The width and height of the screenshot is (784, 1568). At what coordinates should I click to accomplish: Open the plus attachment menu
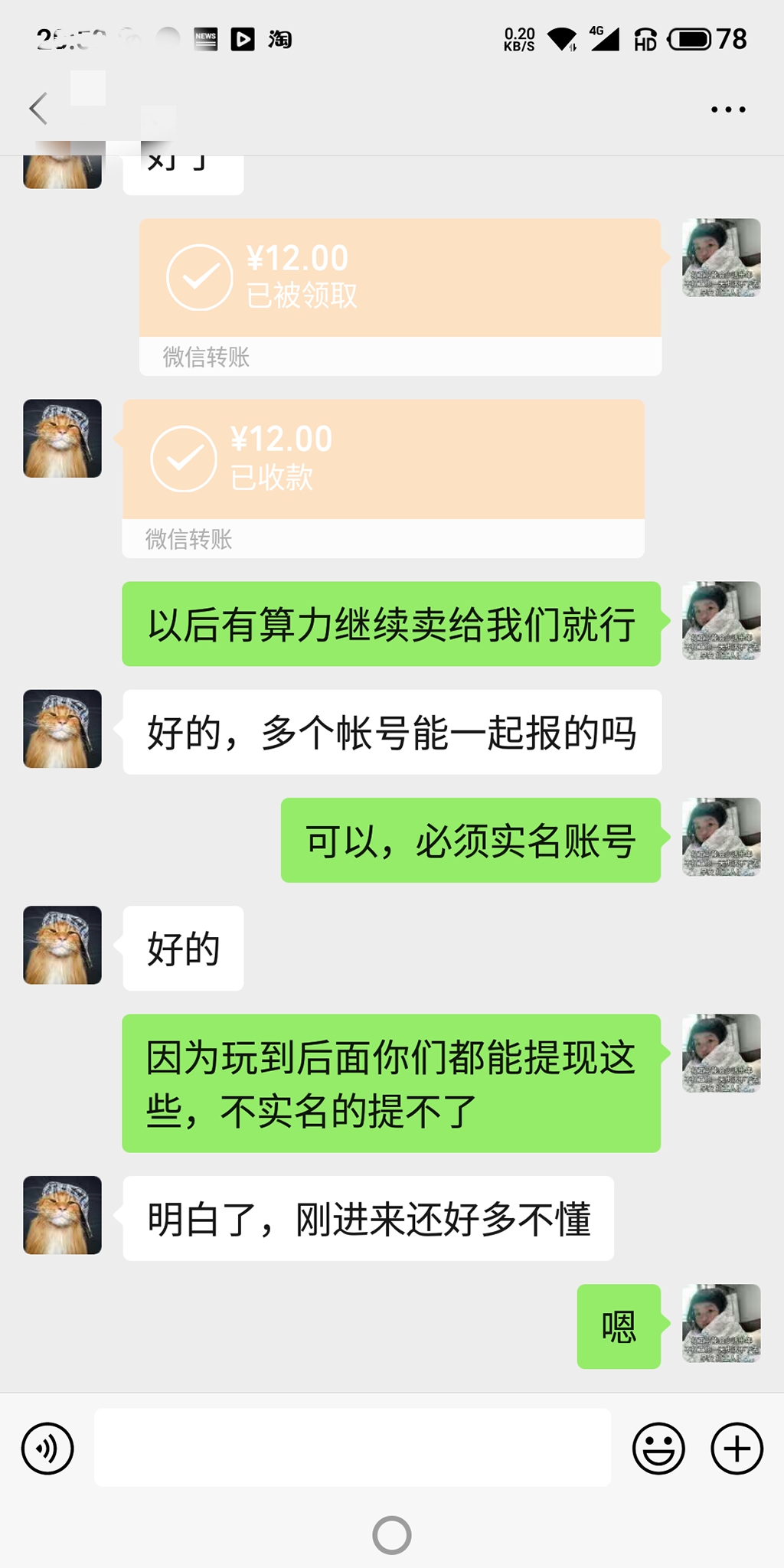[737, 1449]
